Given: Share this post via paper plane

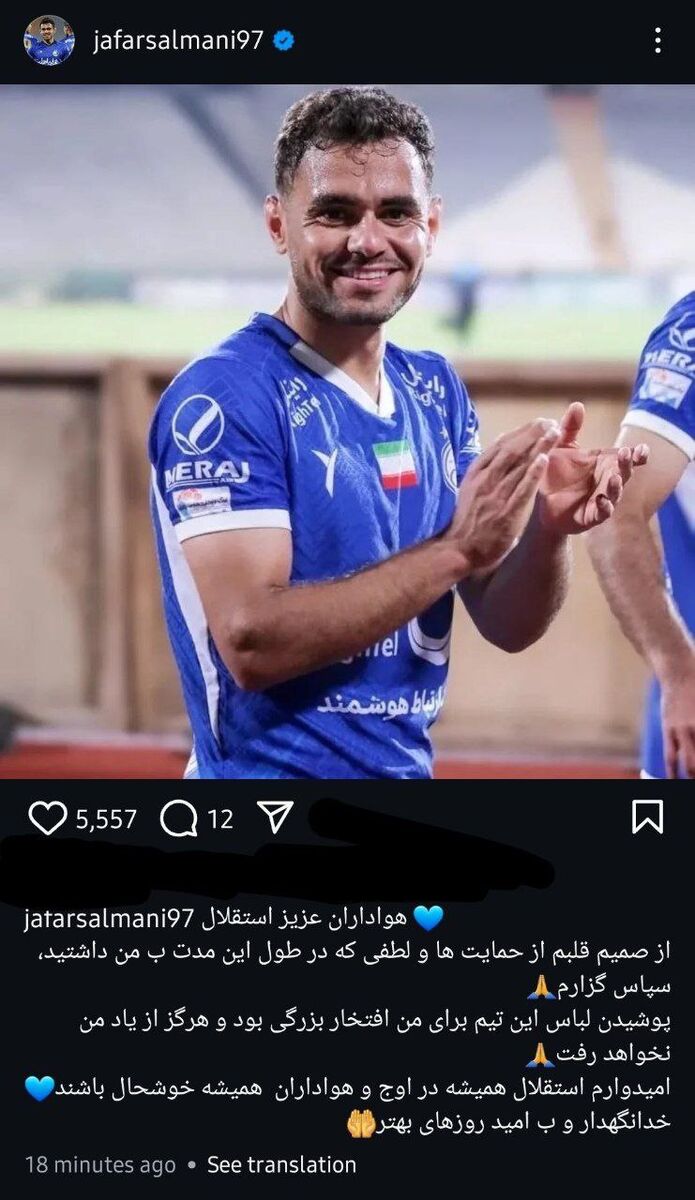Looking at the screenshot, I should [x=274, y=817].
